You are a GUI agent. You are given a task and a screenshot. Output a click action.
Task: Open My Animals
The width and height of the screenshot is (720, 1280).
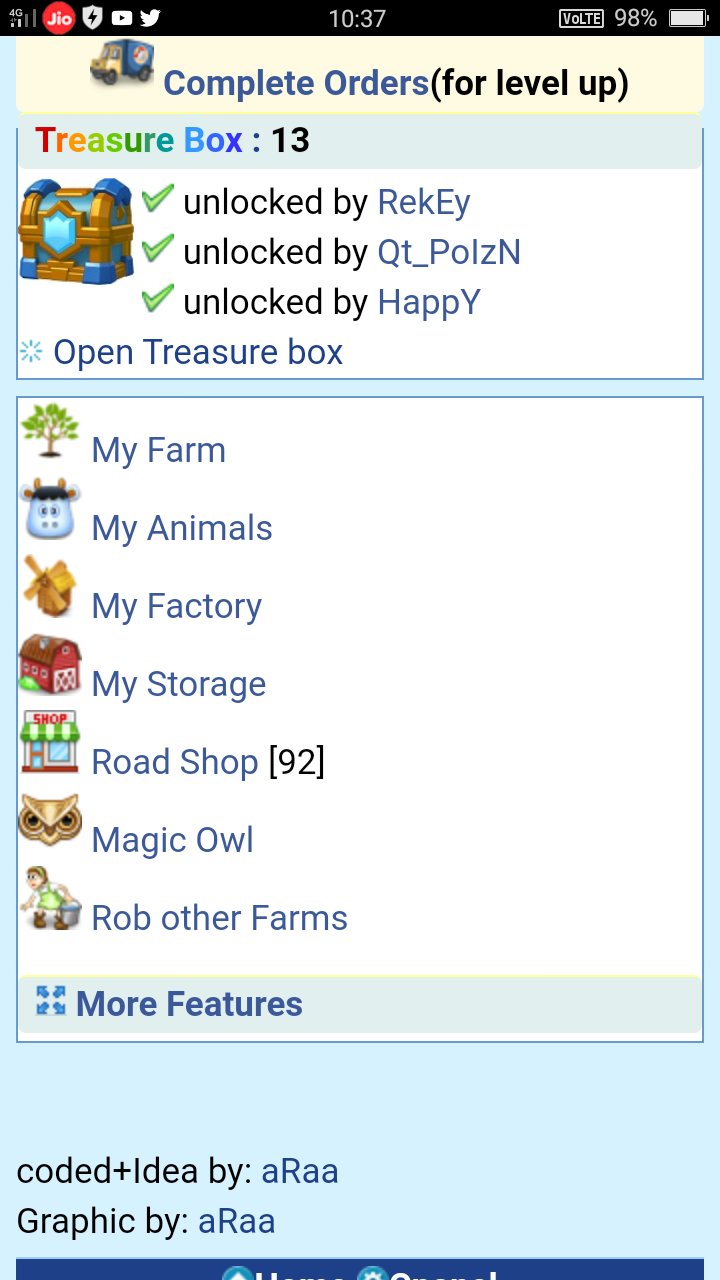click(x=181, y=528)
